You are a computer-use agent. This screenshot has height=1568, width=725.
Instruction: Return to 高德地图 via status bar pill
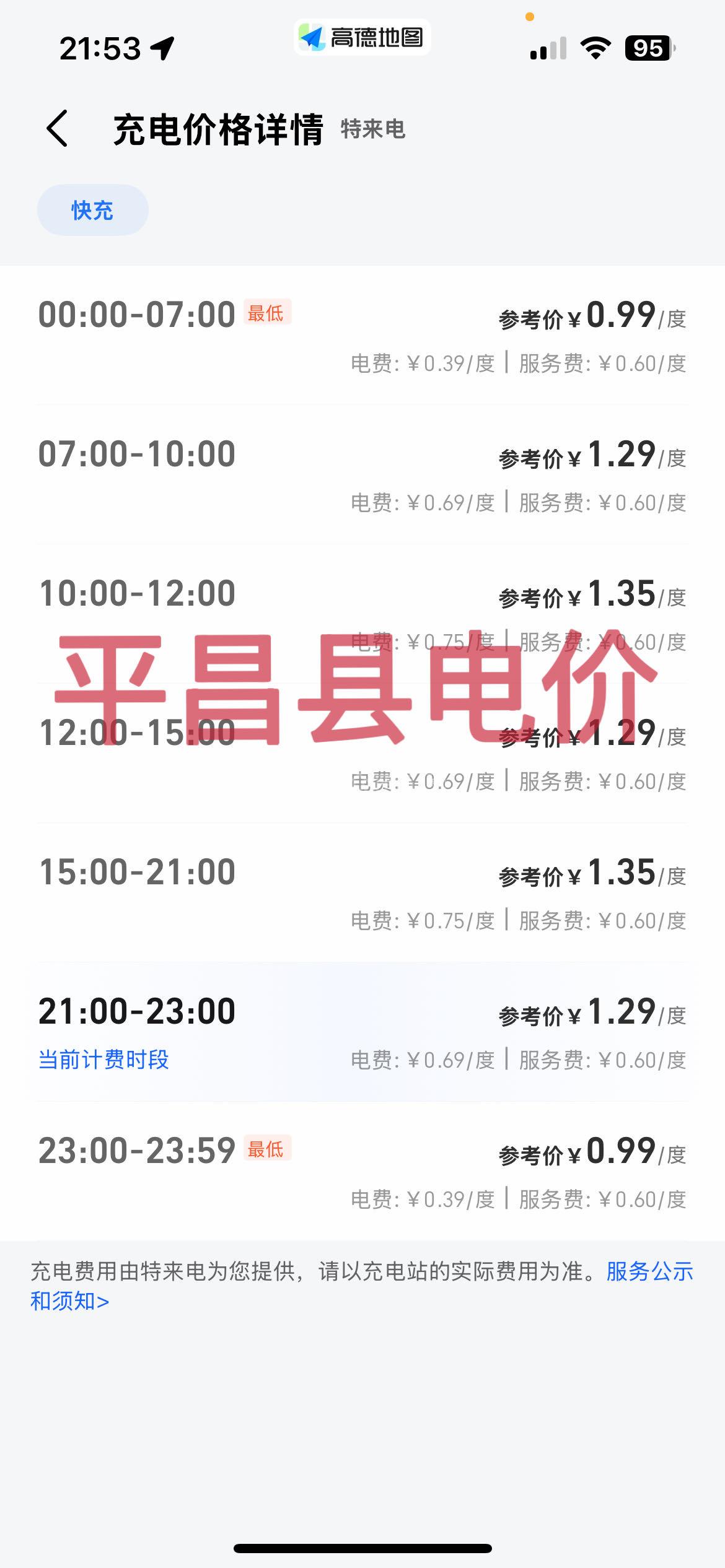pos(362,38)
